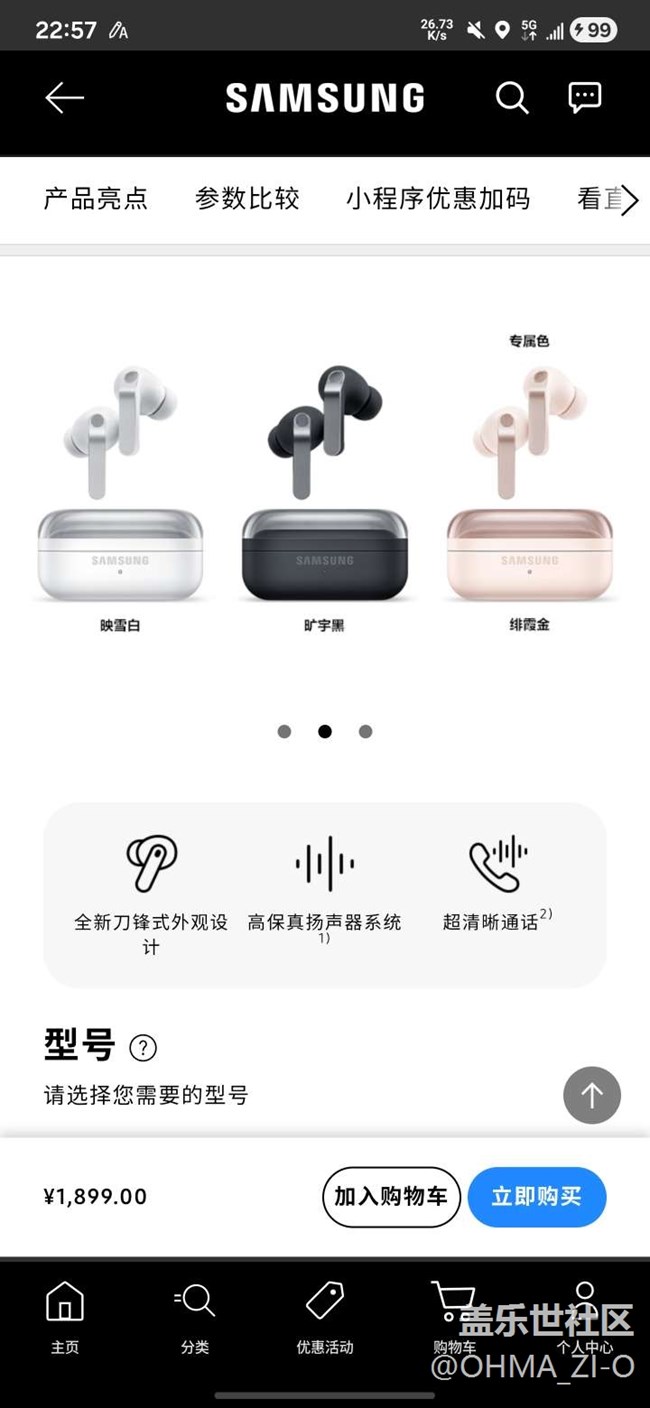Open the 型号 help question mark

coord(143,1048)
